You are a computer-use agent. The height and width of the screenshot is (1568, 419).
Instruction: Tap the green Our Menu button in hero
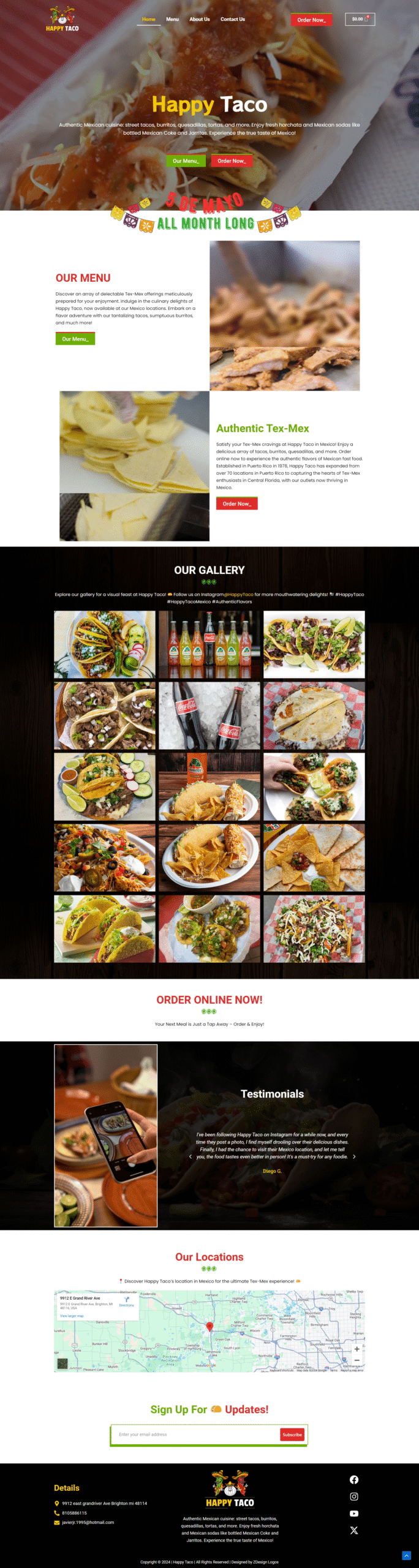pyautogui.click(x=186, y=161)
